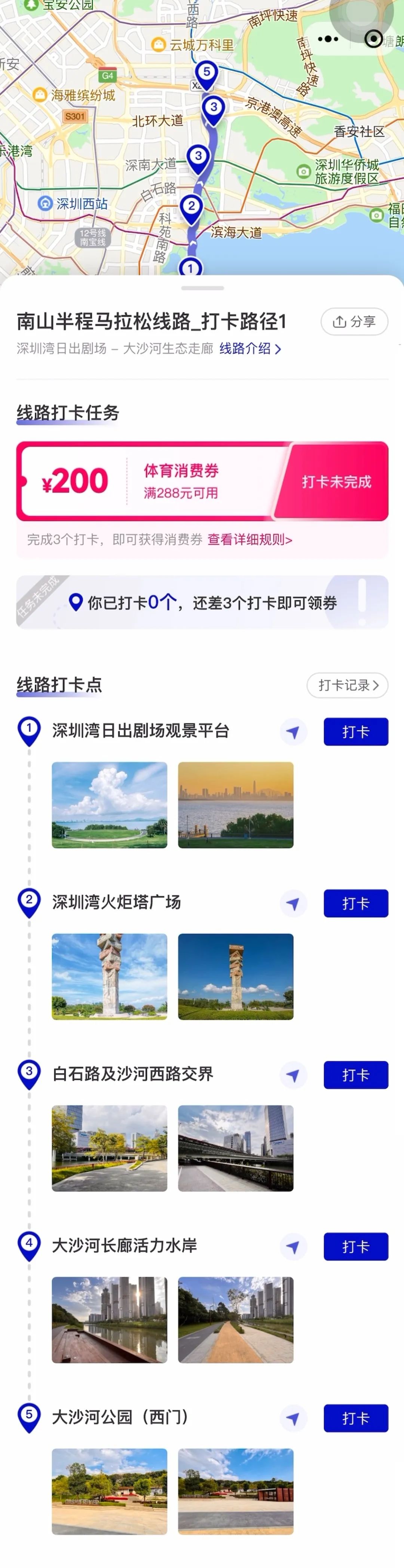Check in at 深圳湾火炬塔广场
404x1568 pixels.
tap(355, 903)
